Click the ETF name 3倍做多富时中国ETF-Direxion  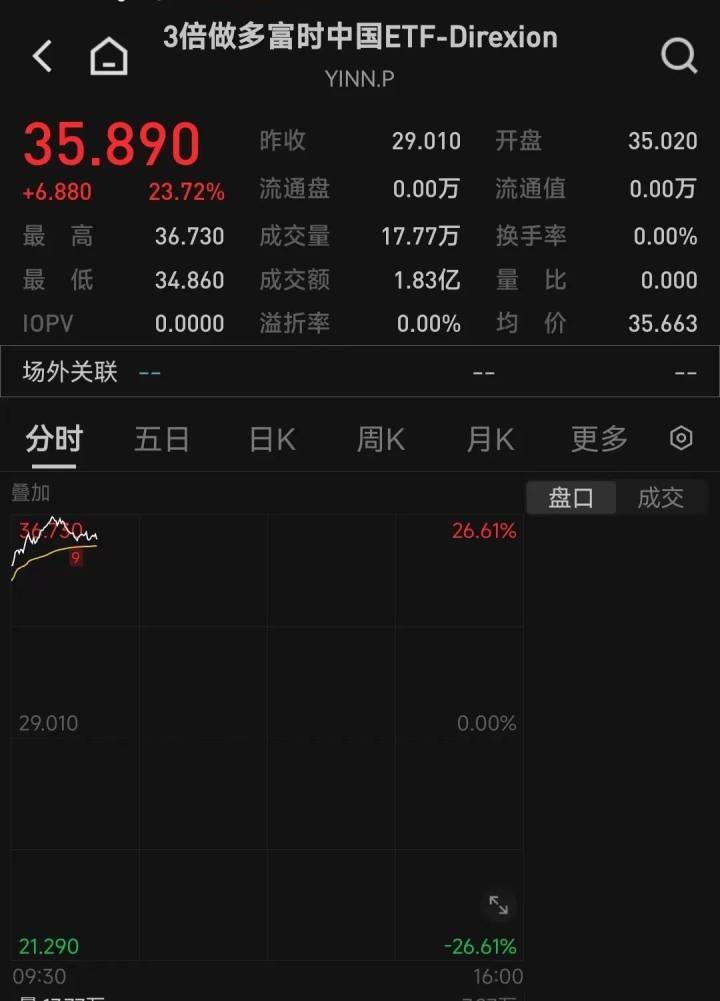(360, 37)
